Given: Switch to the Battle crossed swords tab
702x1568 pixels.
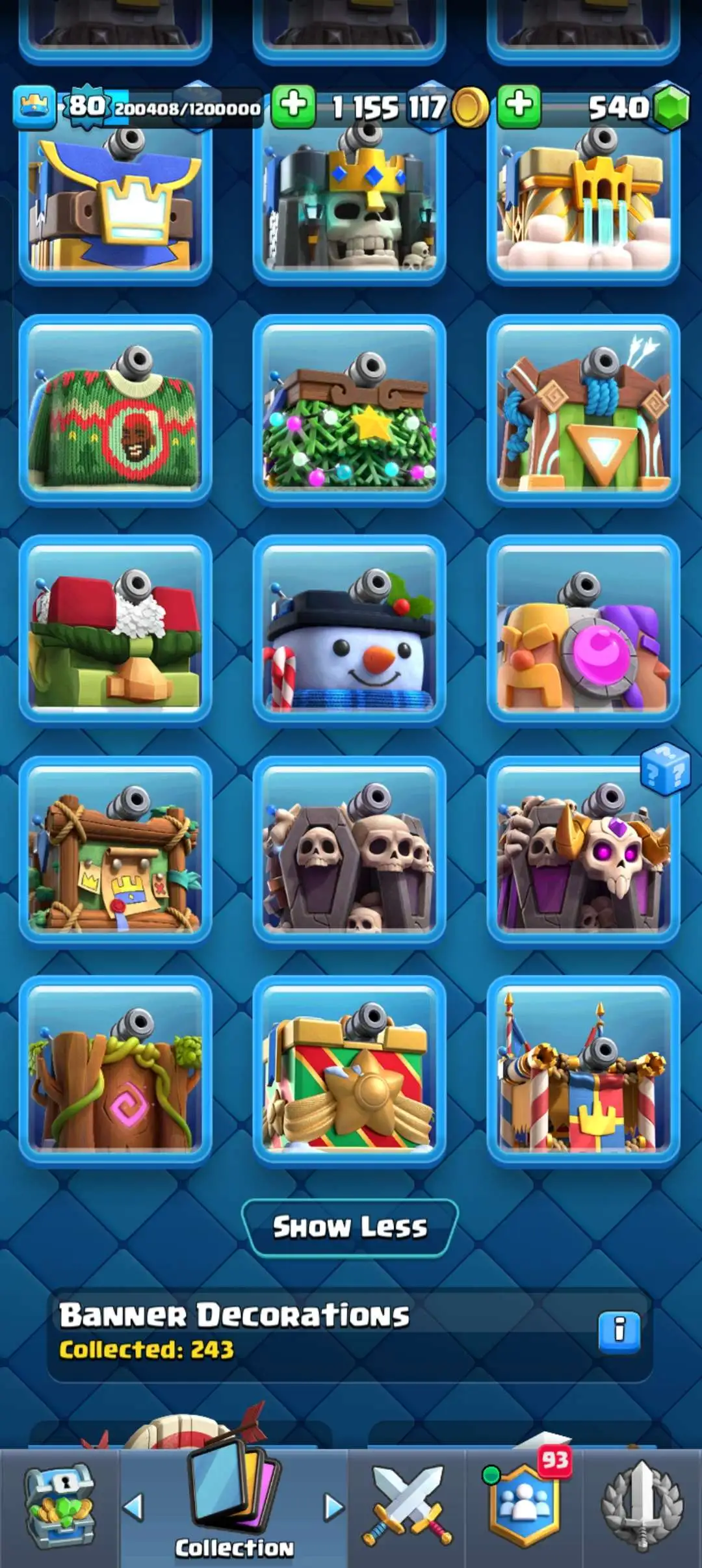Looking at the screenshot, I should 407,1508.
